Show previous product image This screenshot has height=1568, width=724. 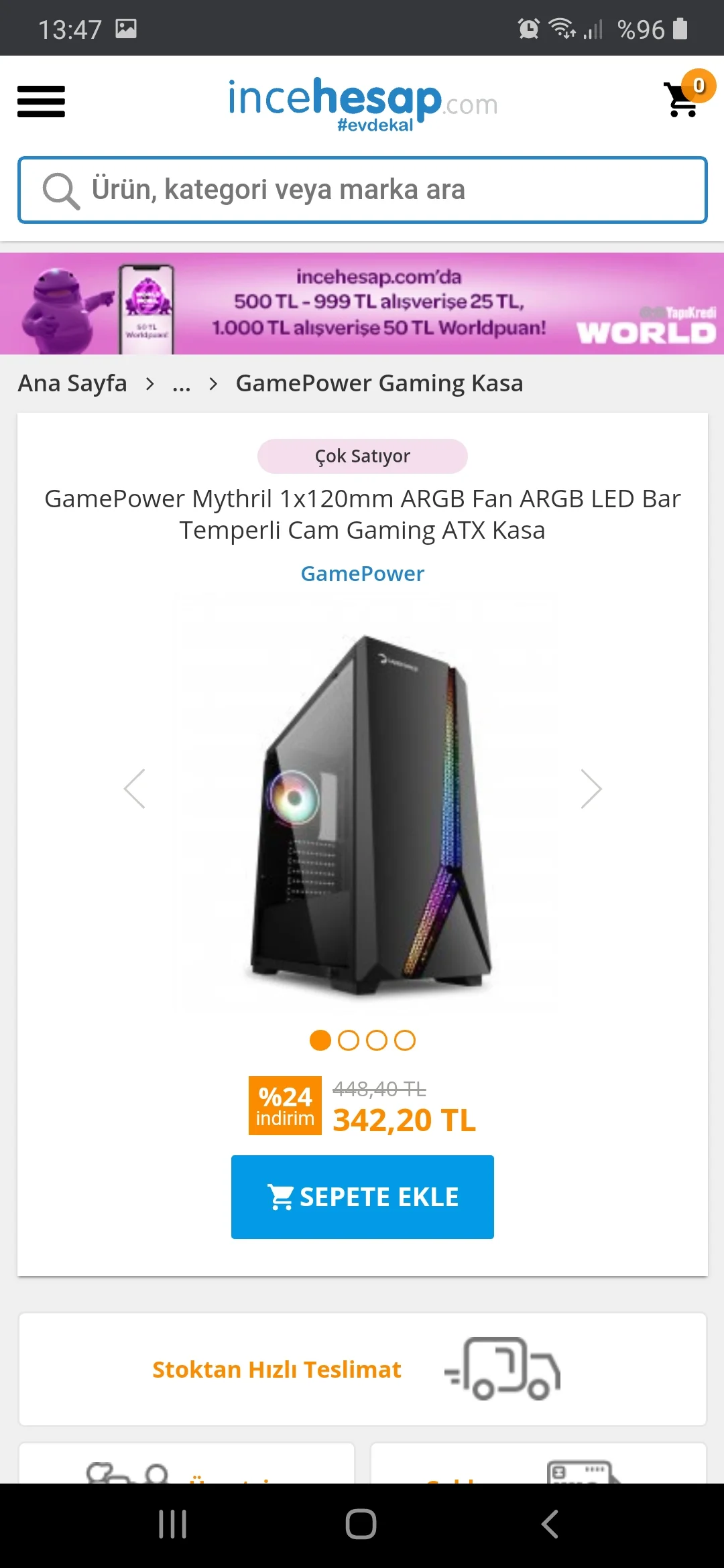pos(135,789)
